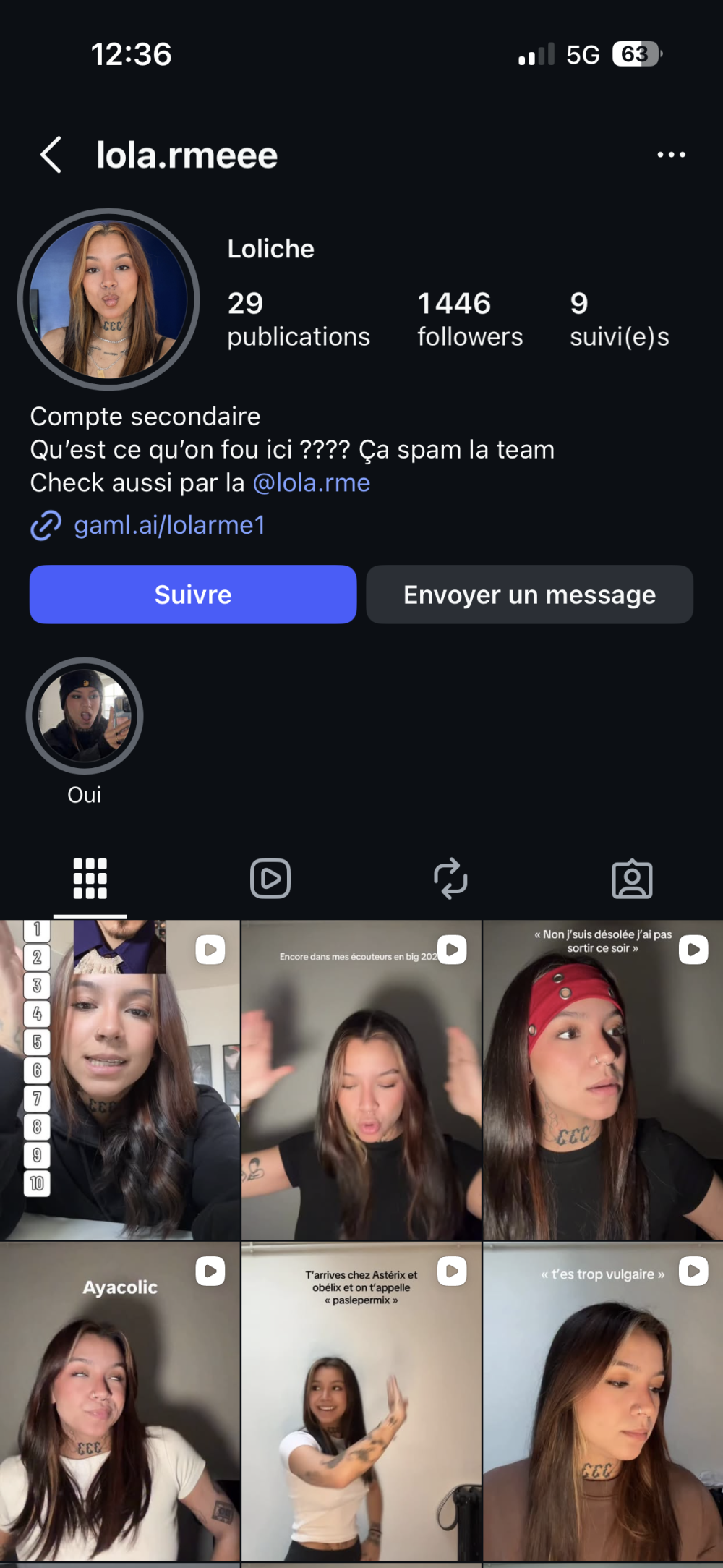Screen dimensions: 723x1568
Task: Open the Astérix et obélix video
Action: tap(361, 1402)
